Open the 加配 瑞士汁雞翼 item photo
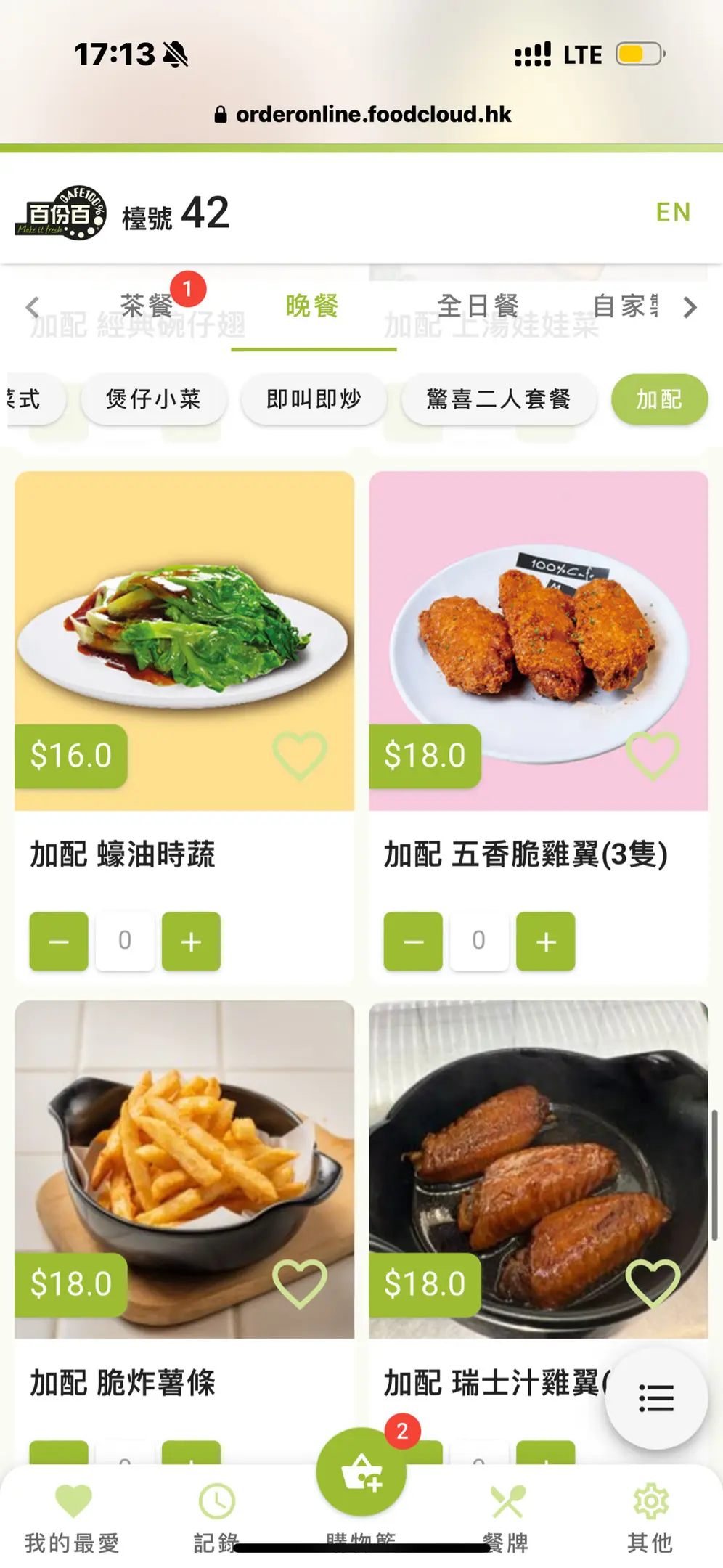Screen dimensions: 723x1568 (538, 1169)
